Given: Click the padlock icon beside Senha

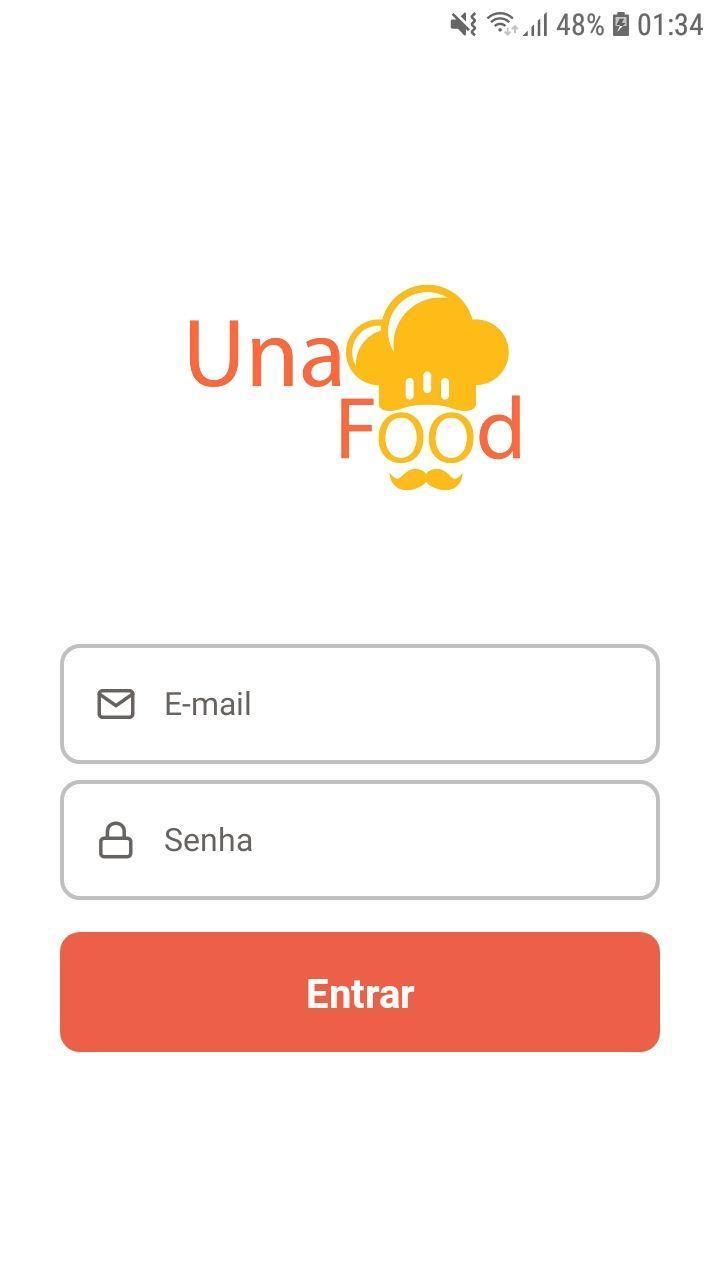Looking at the screenshot, I should click(x=116, y=840).
